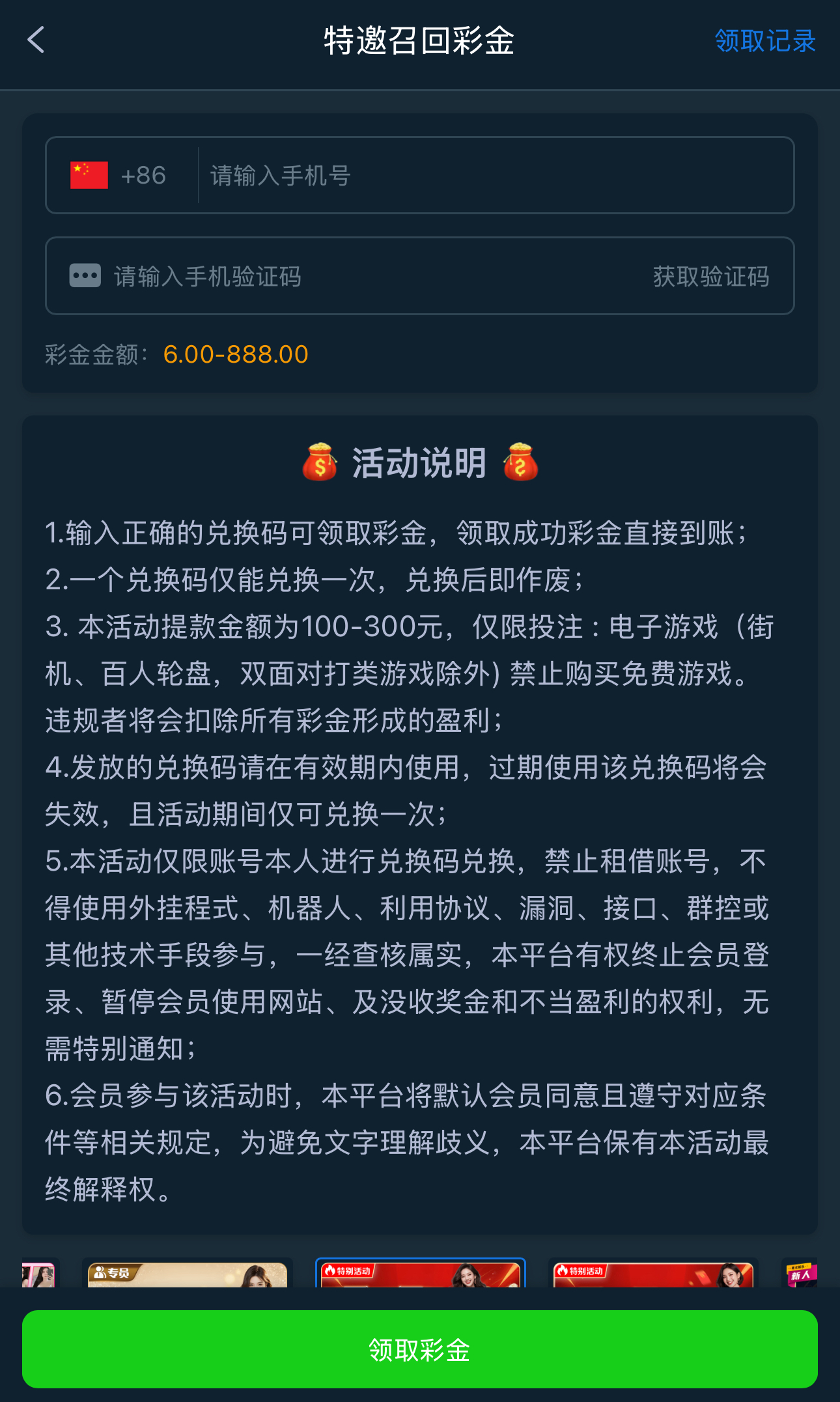The width and height of the screenshot is (840, 1402).
Task: Tap the green 领取彩金 button
Action: pos(420,1349)
